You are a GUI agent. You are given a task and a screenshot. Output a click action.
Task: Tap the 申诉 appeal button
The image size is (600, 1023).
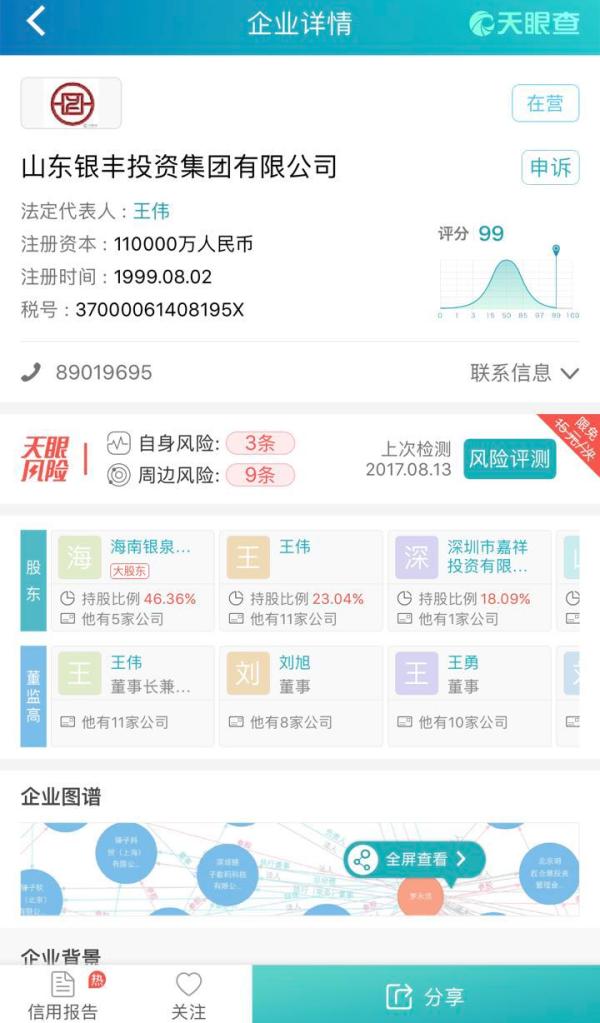point(550,167)
